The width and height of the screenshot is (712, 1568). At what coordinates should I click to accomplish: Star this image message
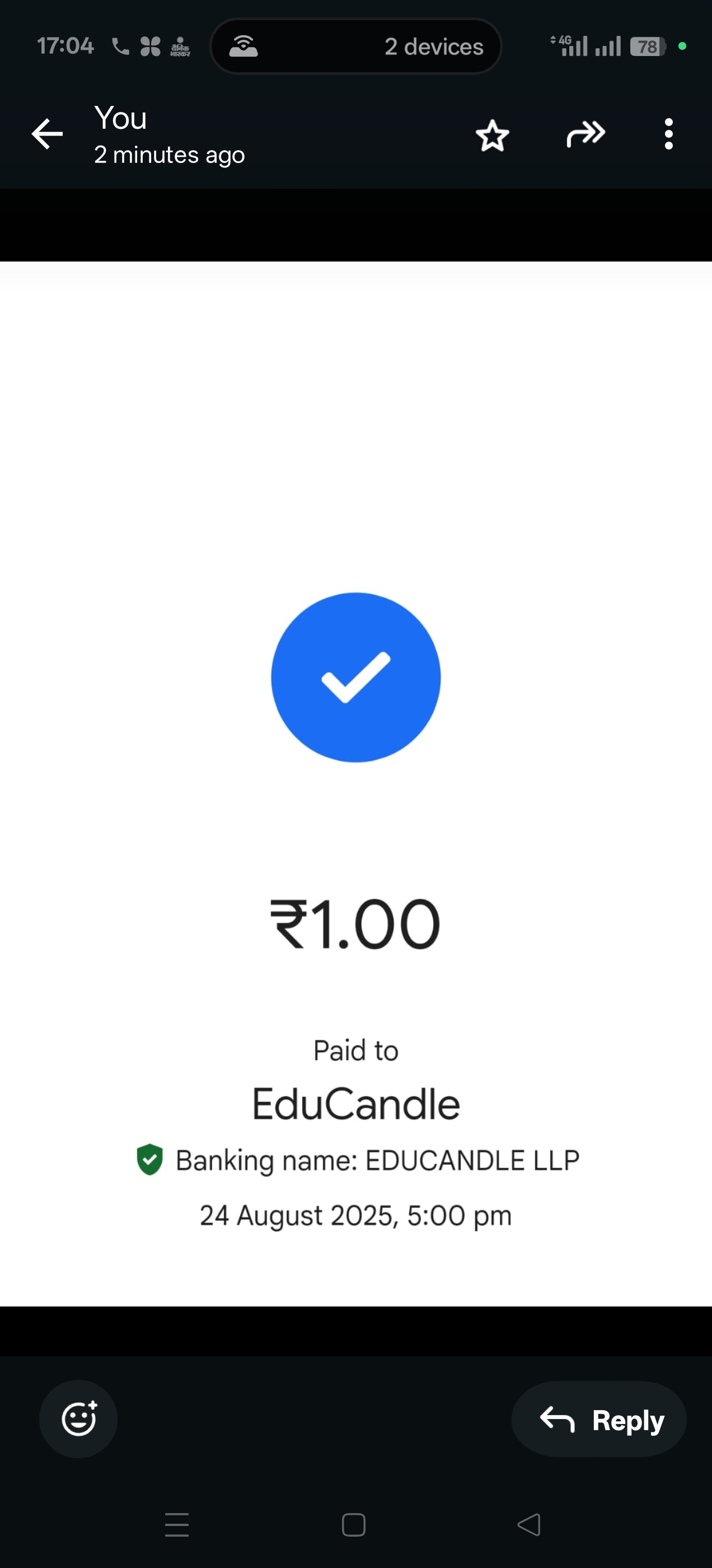click(491, 135)
